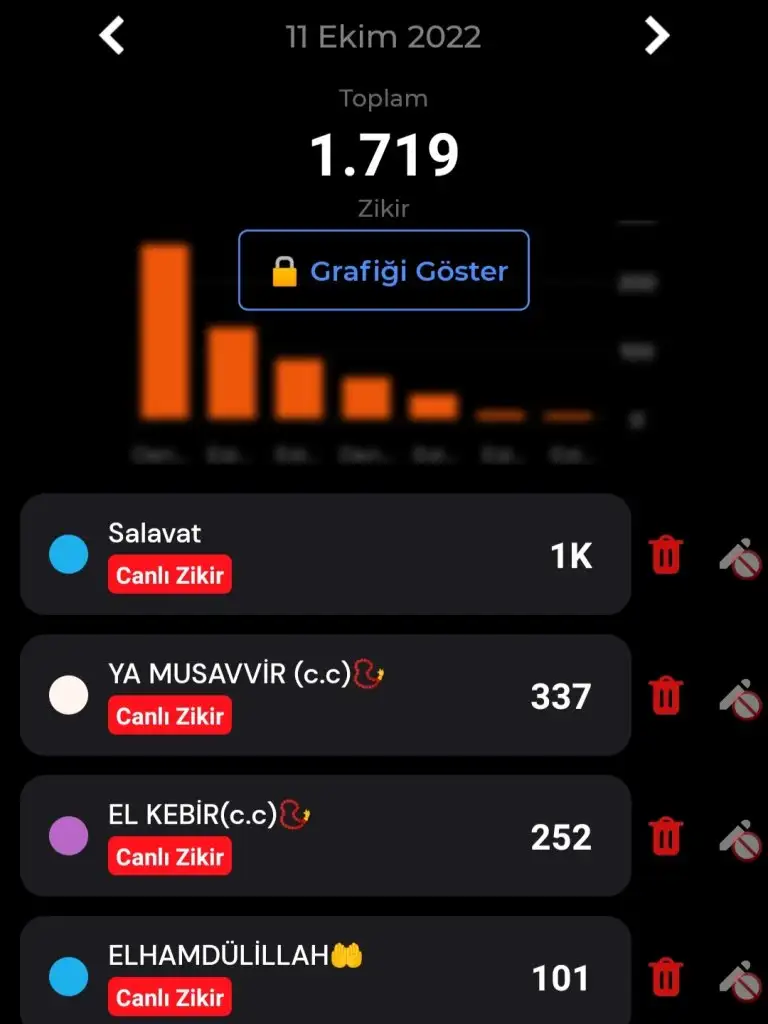
Task: Tap the crossed-out icon beside Salavat
Action: click(741, 559)
